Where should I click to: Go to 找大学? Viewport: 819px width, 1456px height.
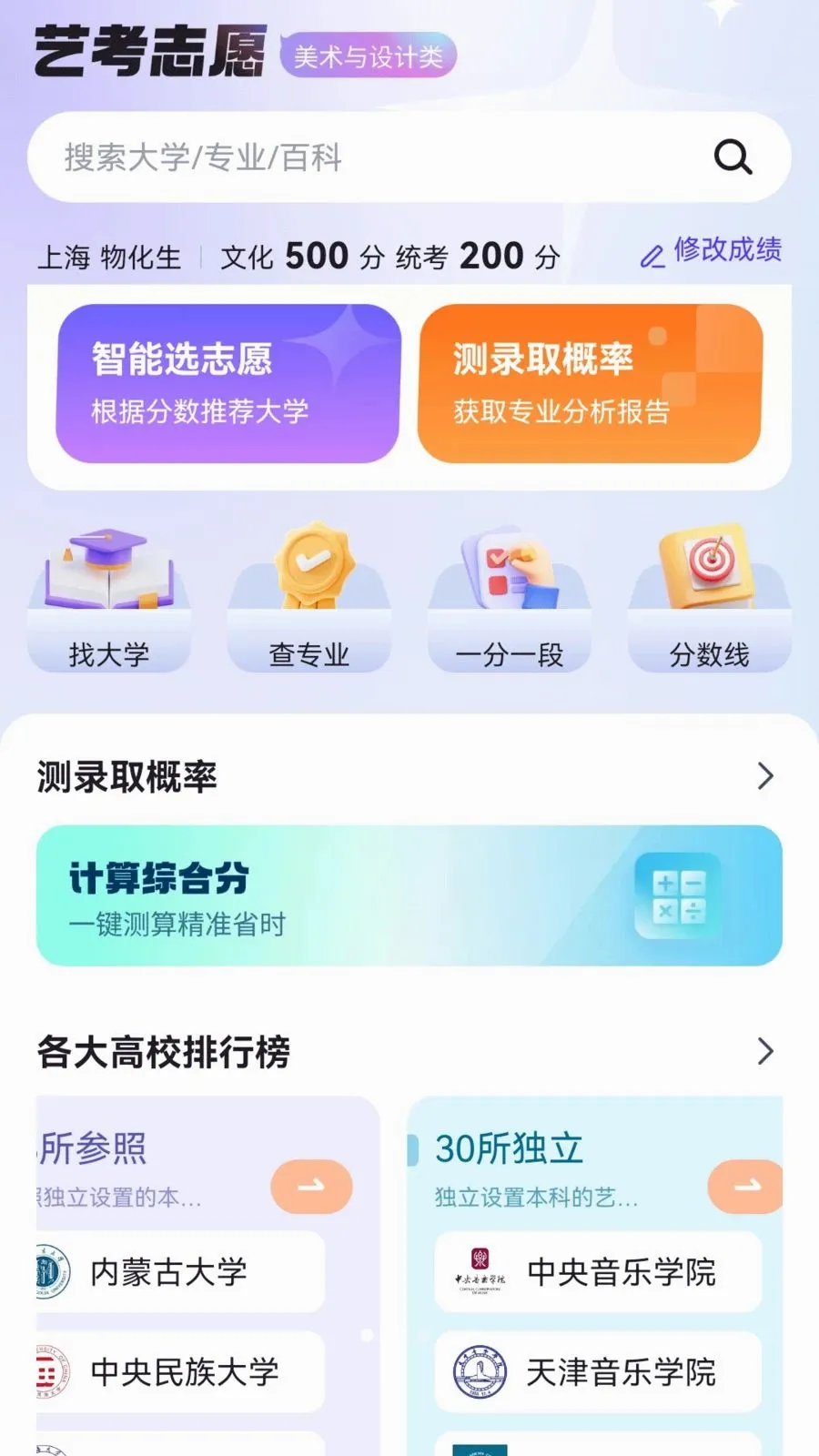click(x=109, y=598)
